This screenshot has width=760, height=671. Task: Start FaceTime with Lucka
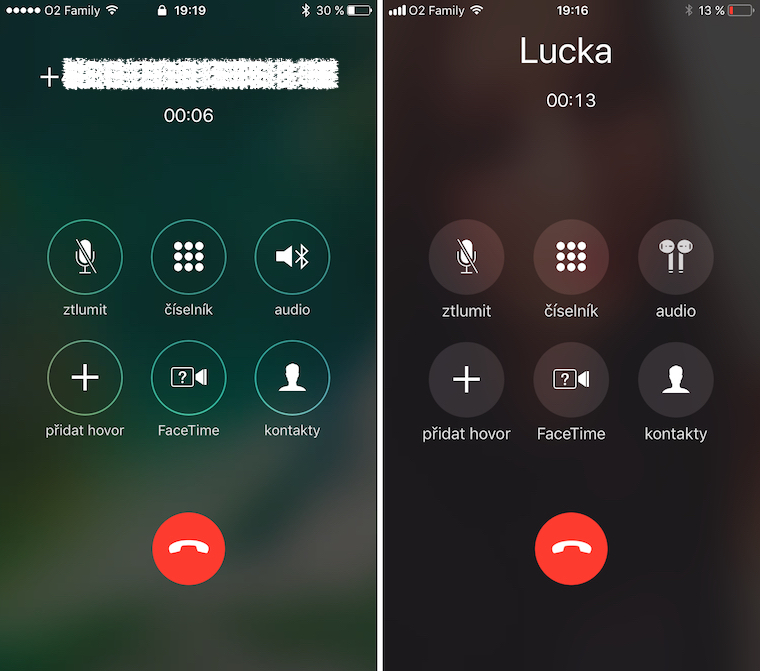coord(571,380)
